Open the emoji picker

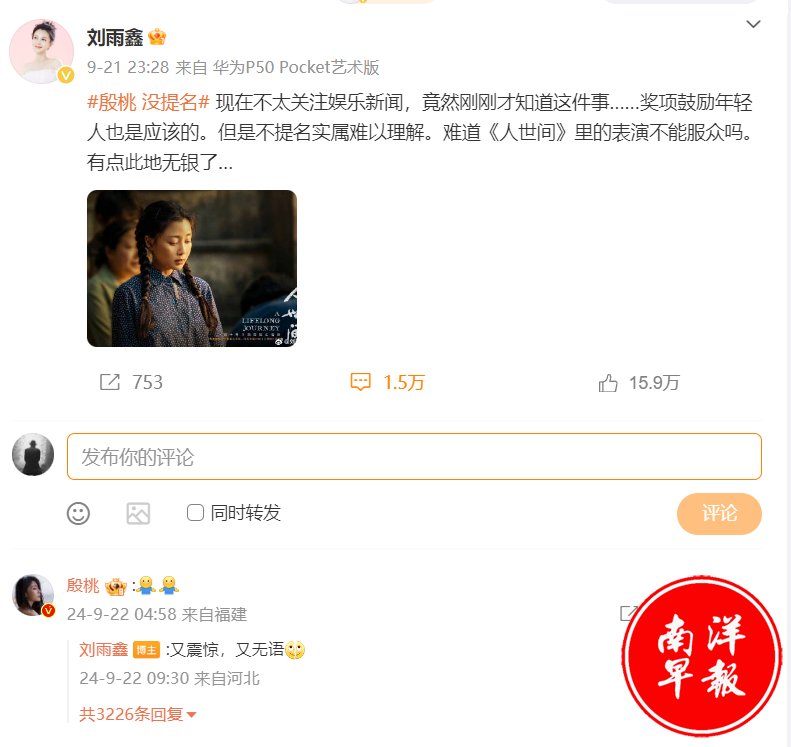click(78, 513)
